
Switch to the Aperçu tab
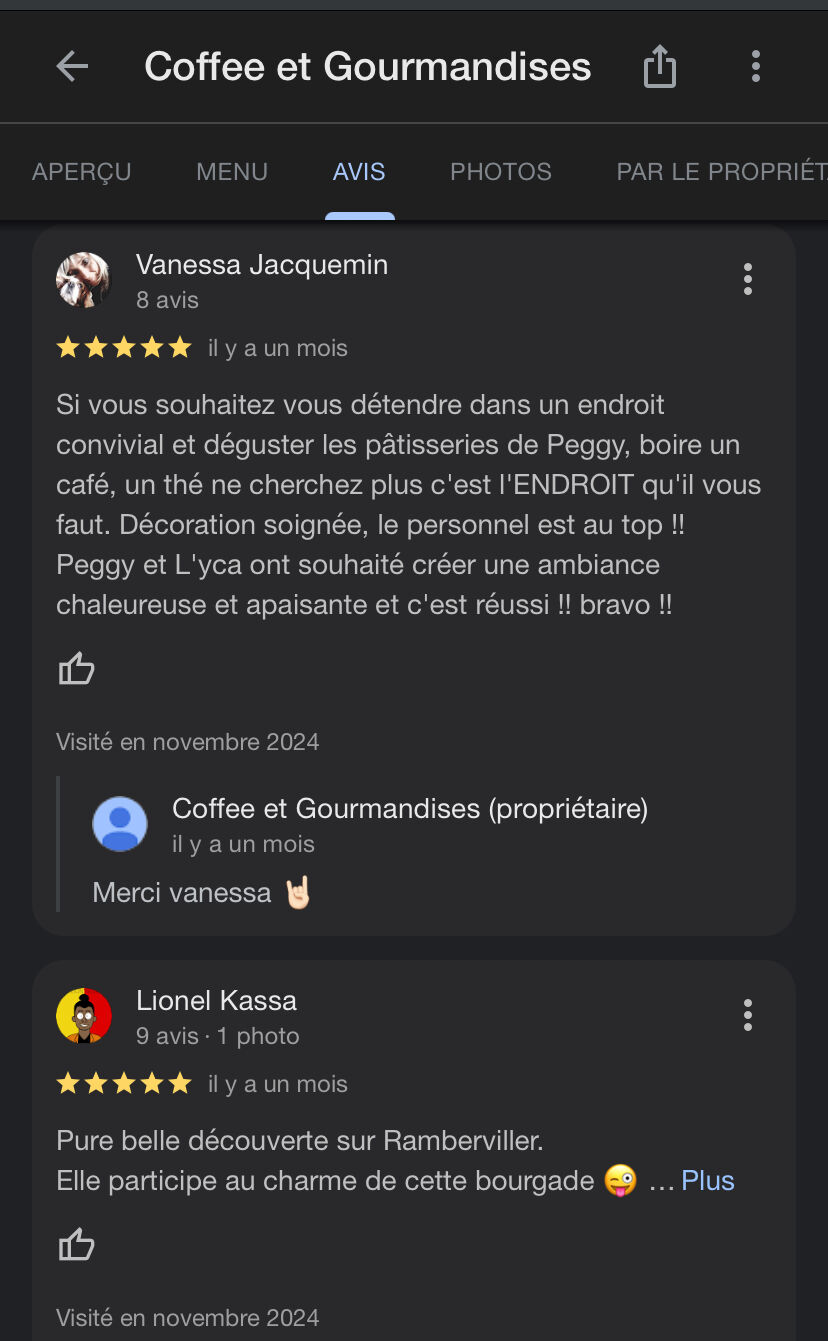click(x=82, y=172)
